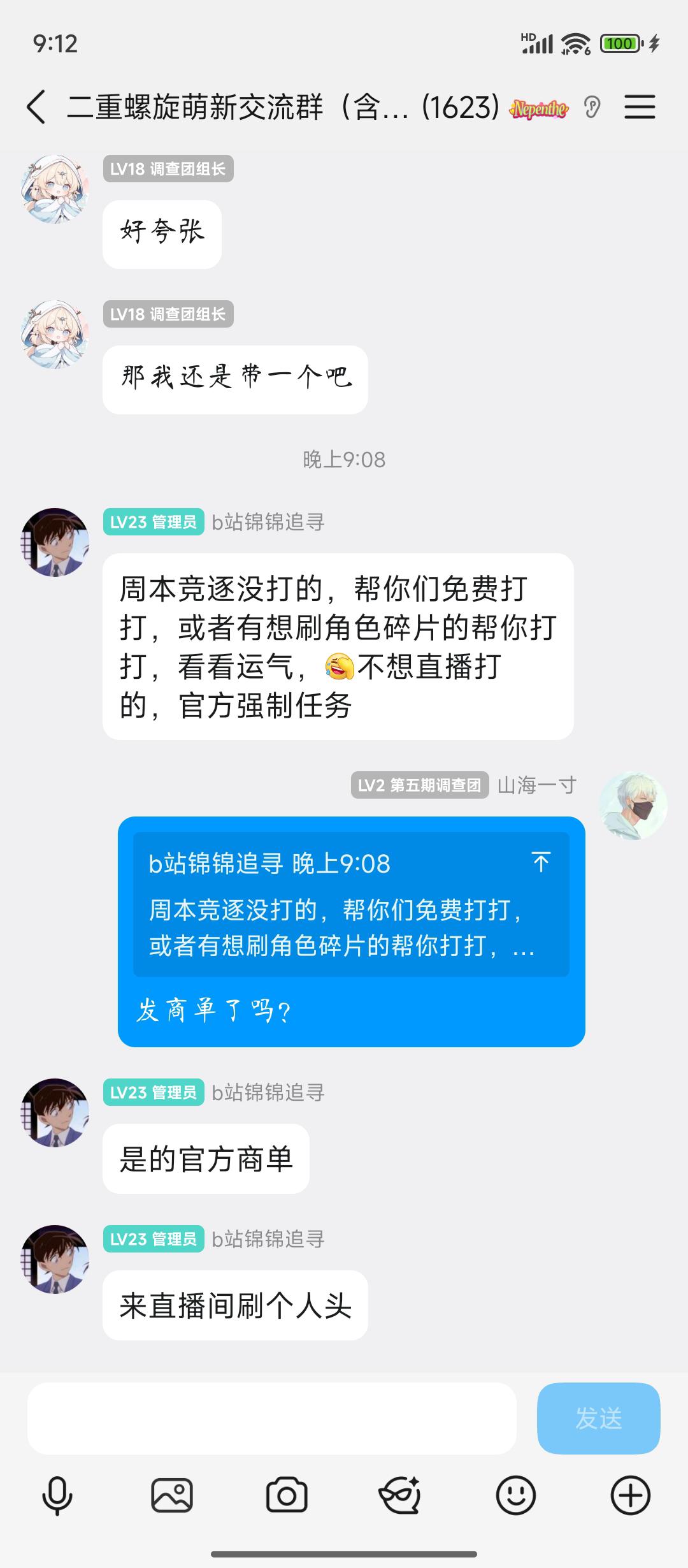
Task: Open avatar beside 是的官方商单 message
Action: pos(55,1112)
